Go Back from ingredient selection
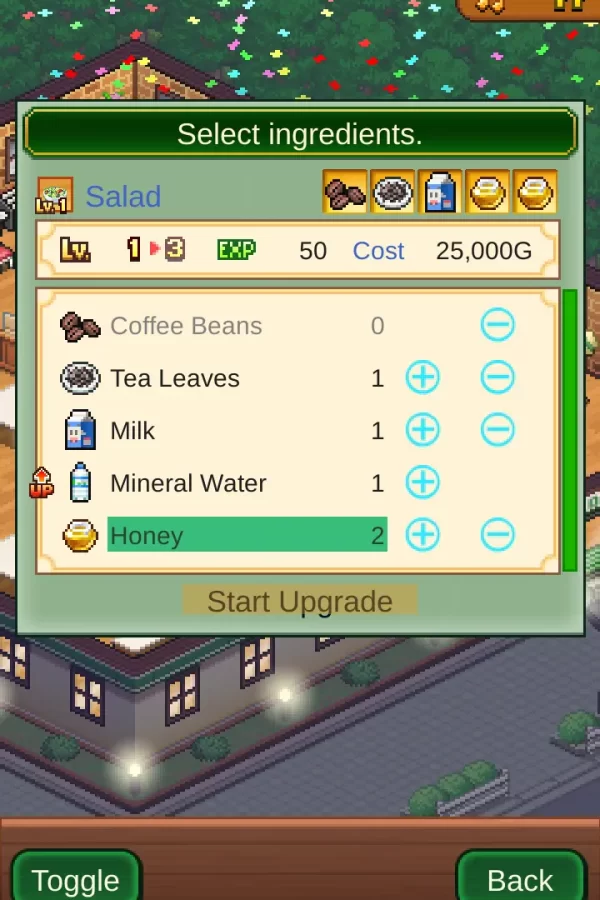The height and width of the screenshot is (900, 600). pyautogui.click(x=520, y=878)
